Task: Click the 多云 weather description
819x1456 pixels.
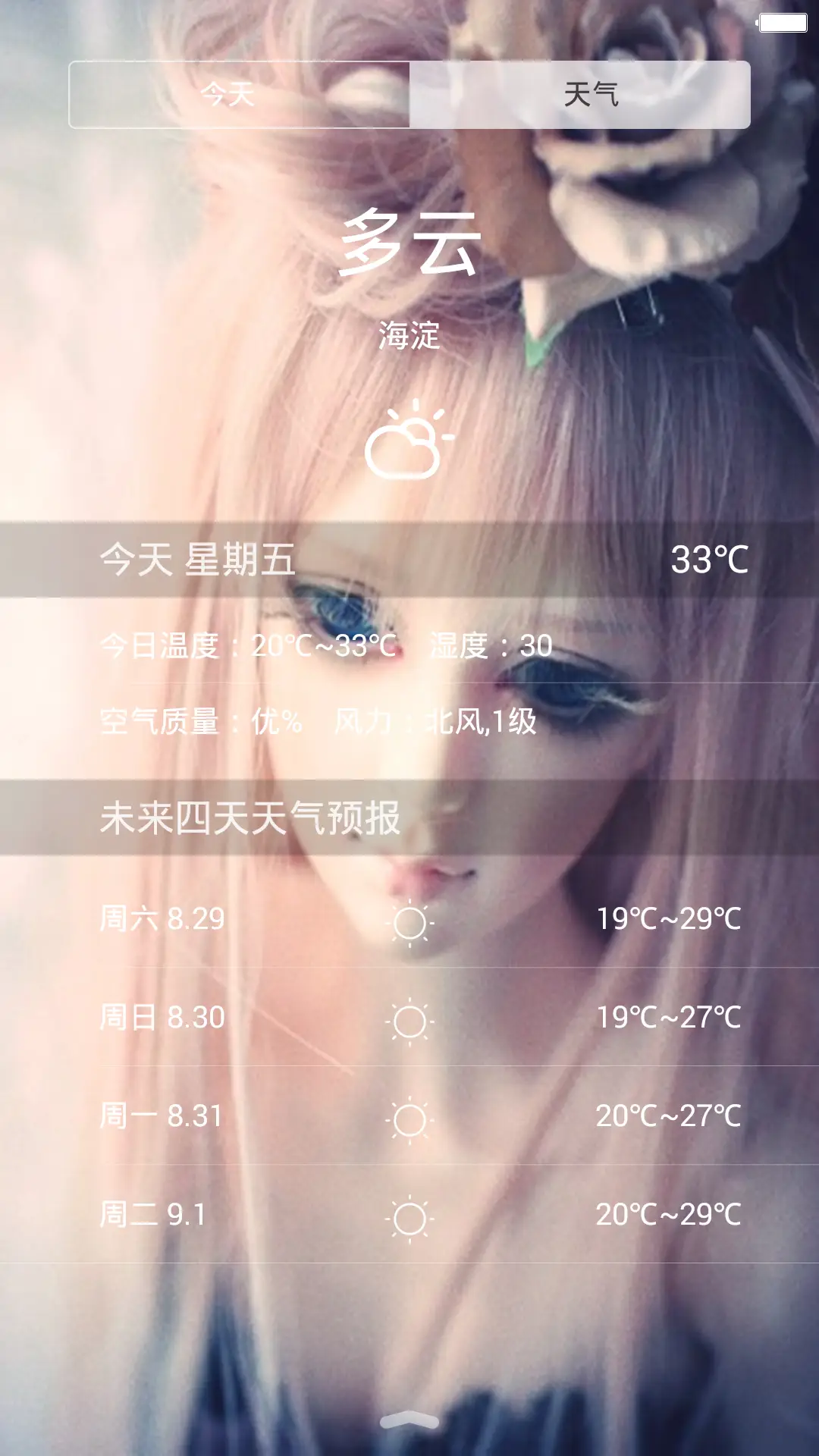Action: (409, 243)
